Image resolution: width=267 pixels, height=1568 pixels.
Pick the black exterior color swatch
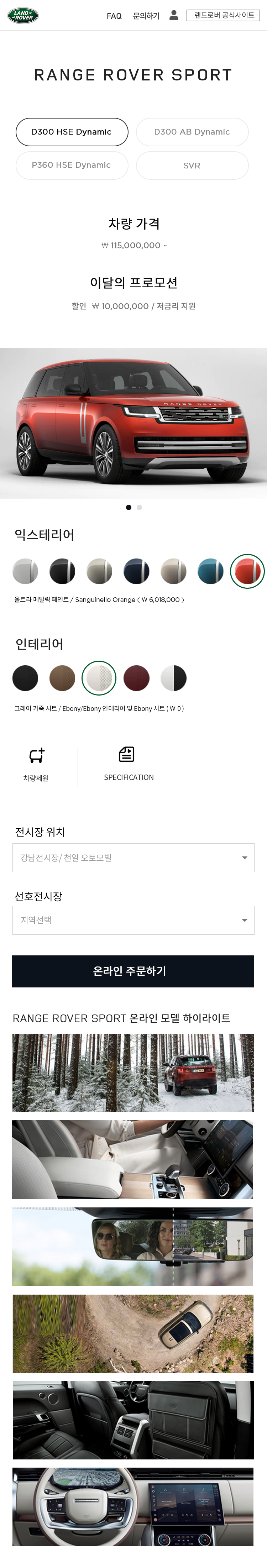62,571
